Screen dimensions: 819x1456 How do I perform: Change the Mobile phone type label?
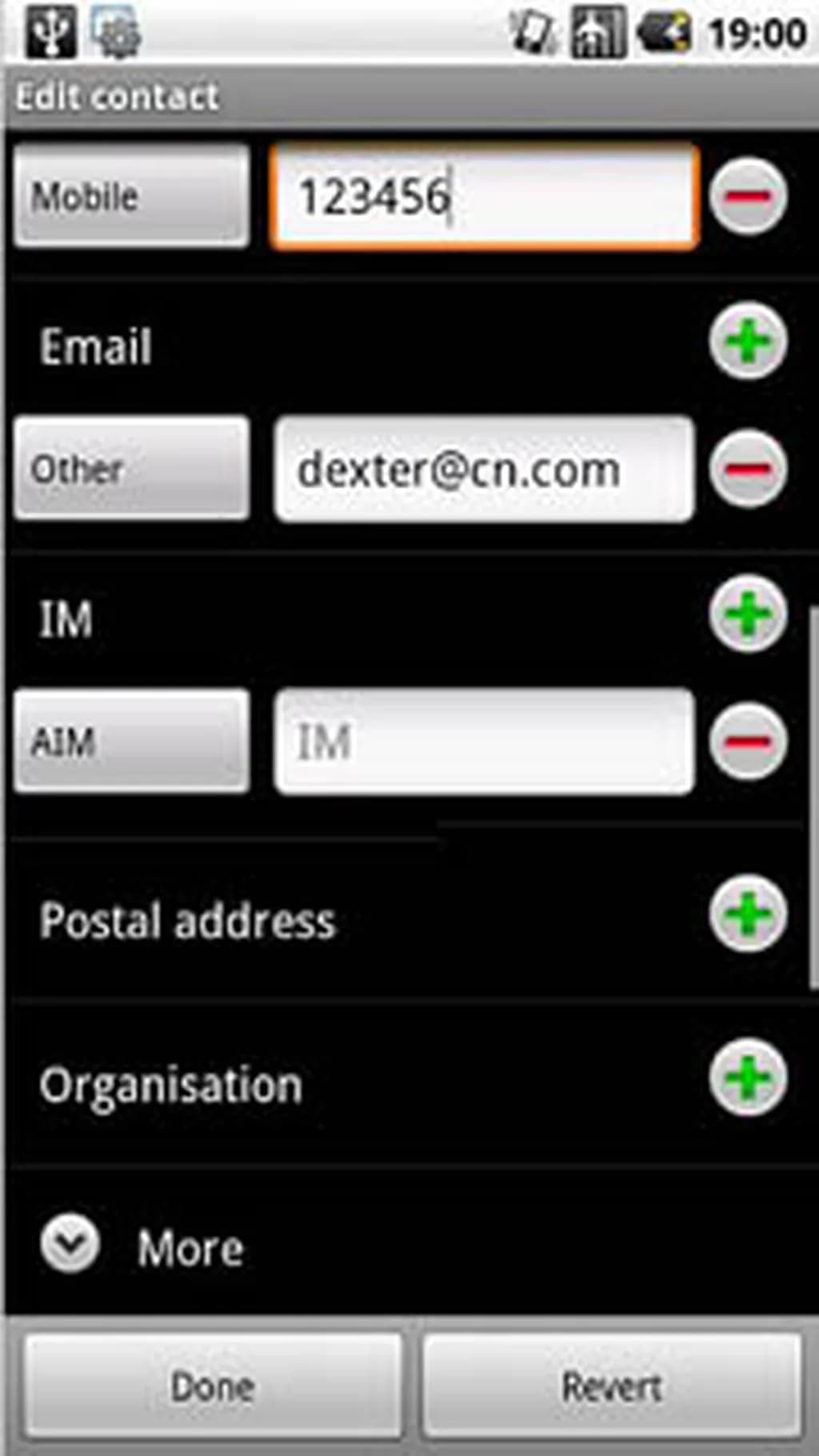[131, 196]
